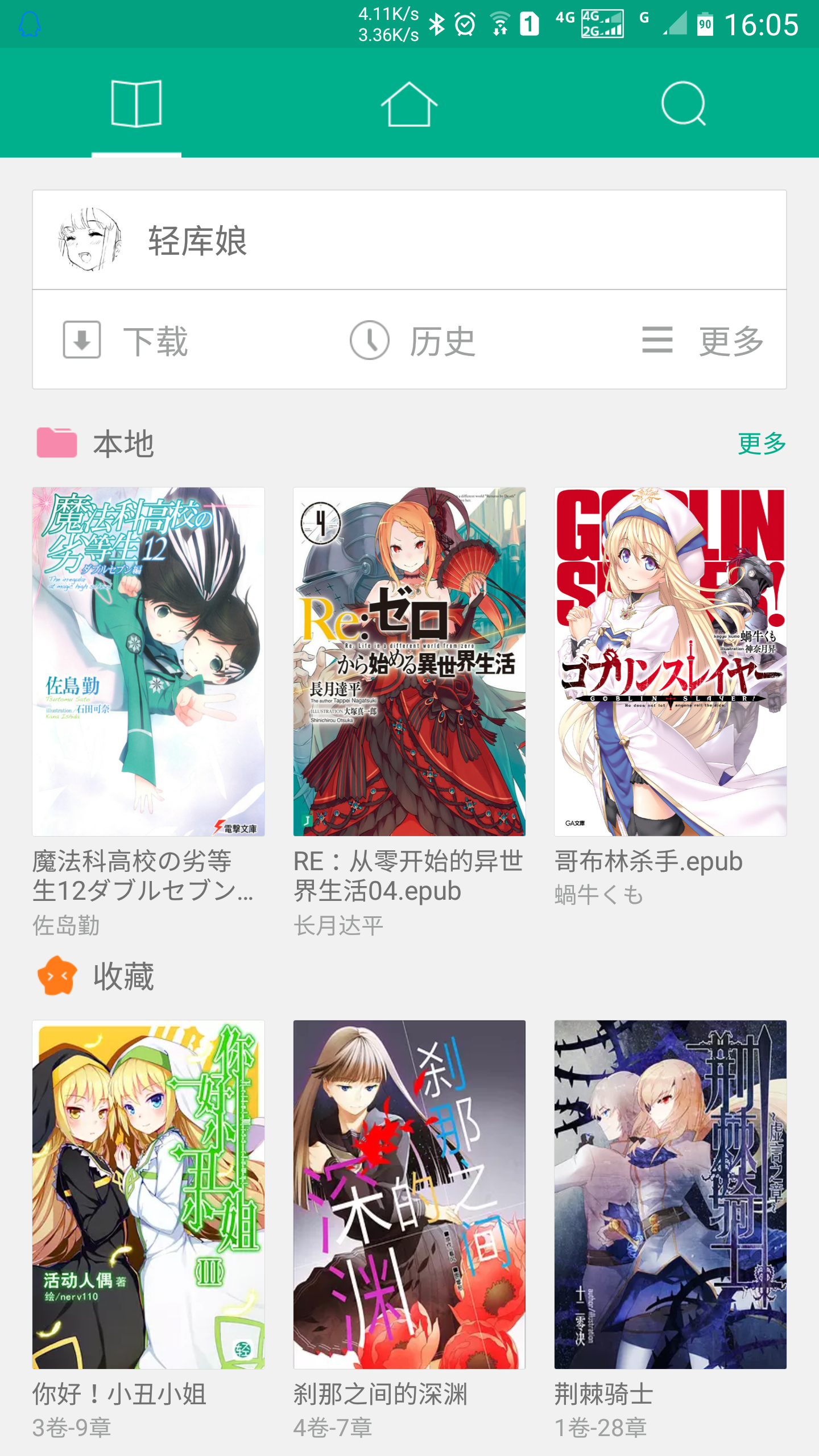This screenshot has height=1456, width=819.
Task: Open RE：从零开始的异世界生活04.epub
Action: coord(409,661)
